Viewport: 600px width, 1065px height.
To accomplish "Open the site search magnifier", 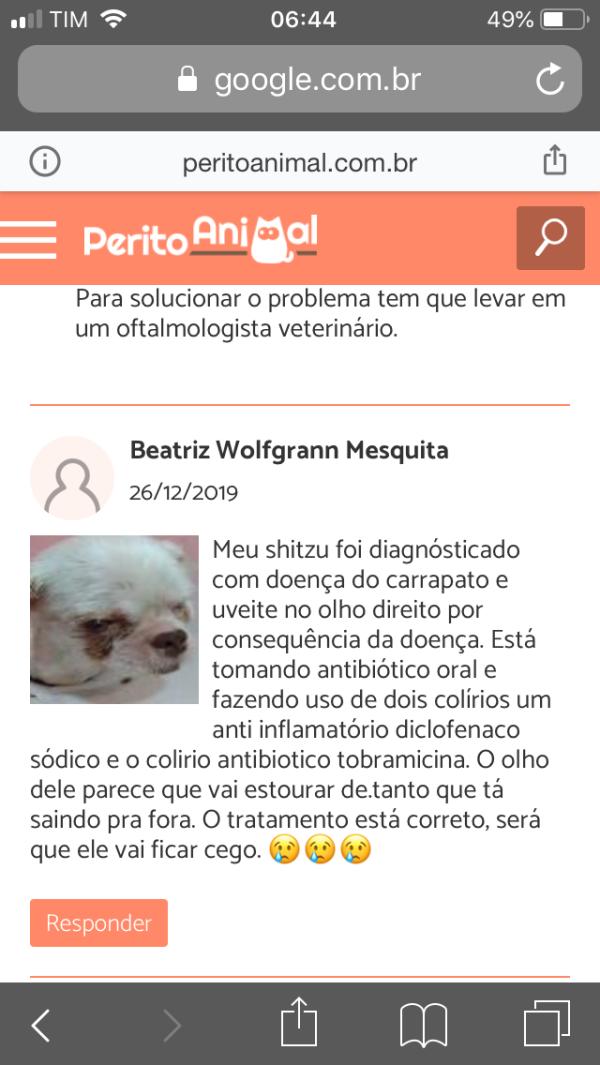I will click(550, 238).
